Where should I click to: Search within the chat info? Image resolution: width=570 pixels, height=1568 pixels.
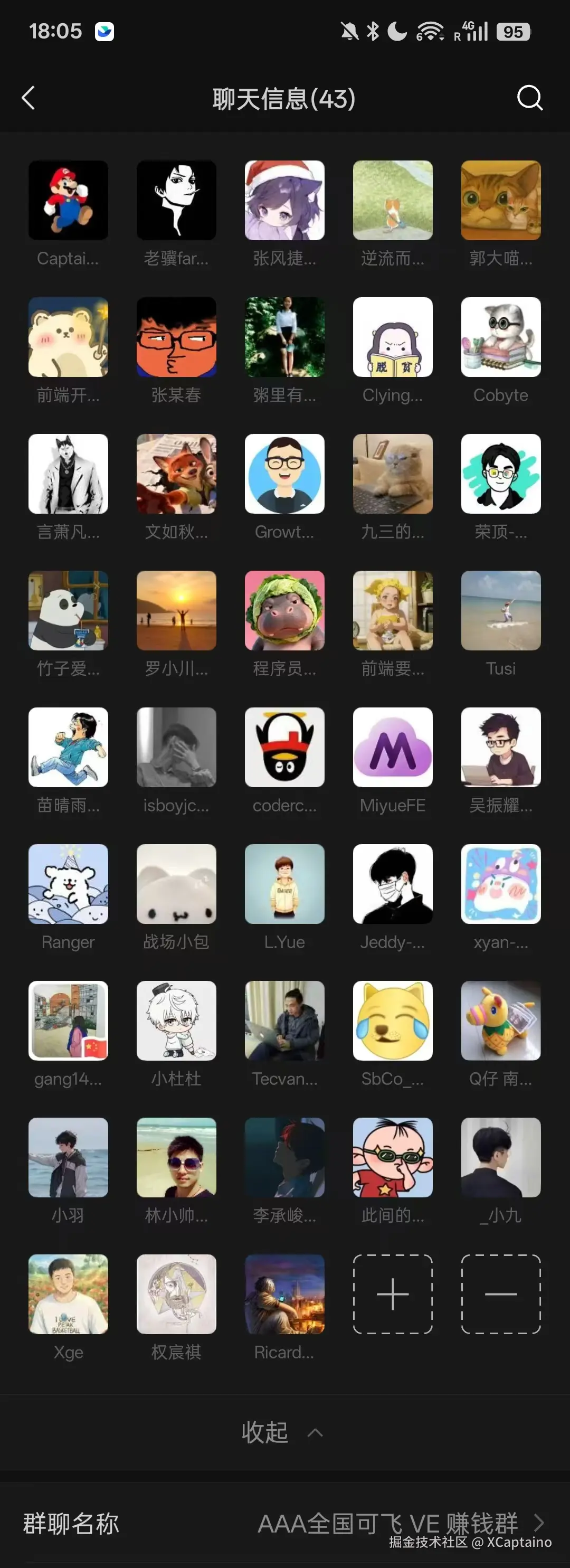[529, 98]
